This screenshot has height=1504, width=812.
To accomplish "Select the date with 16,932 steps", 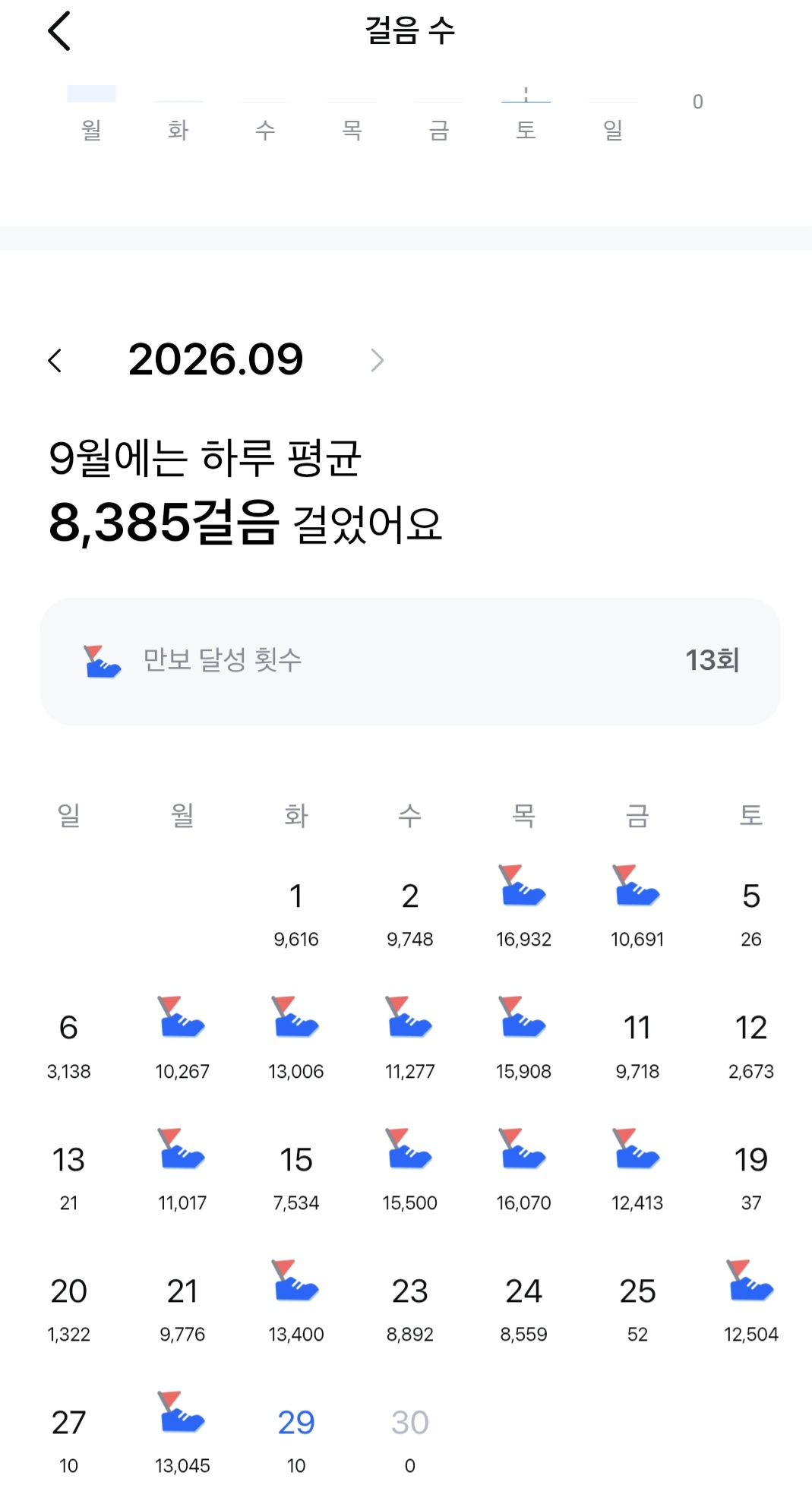I will pos(523,907).
